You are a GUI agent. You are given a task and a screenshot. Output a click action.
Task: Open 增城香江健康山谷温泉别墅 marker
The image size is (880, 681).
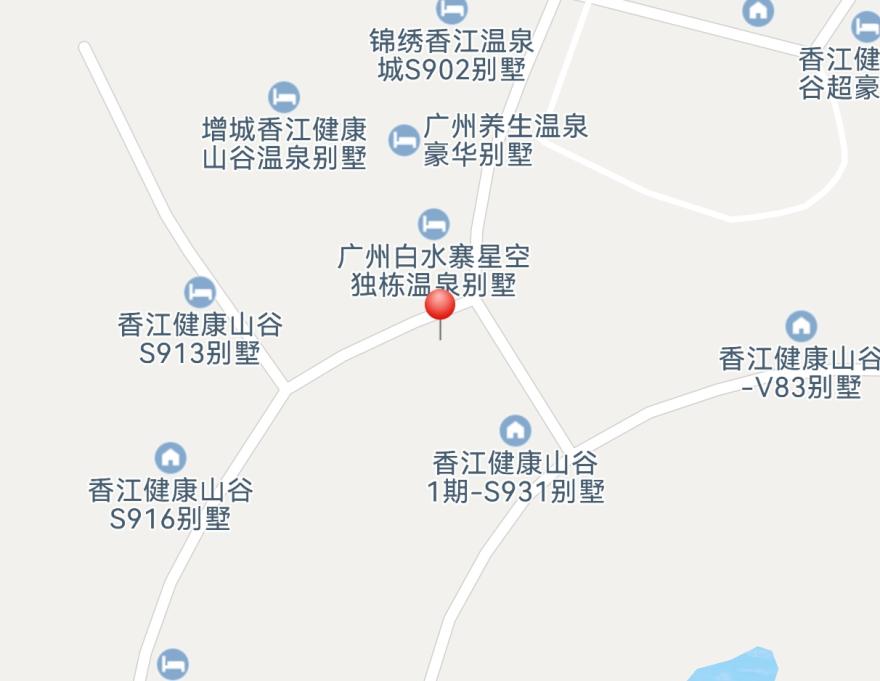(284, 97)
